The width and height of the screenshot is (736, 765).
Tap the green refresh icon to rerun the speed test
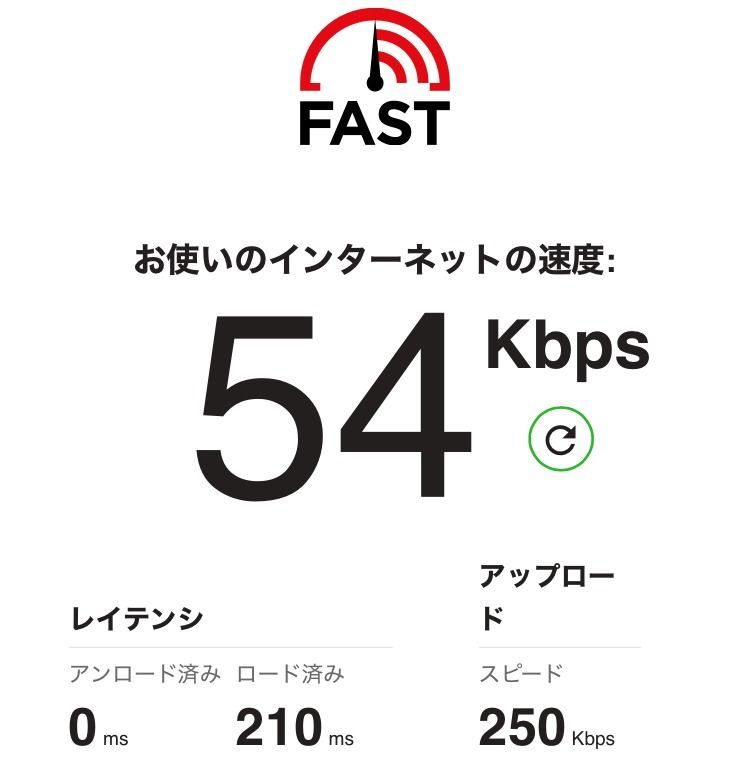coord(561,439)
